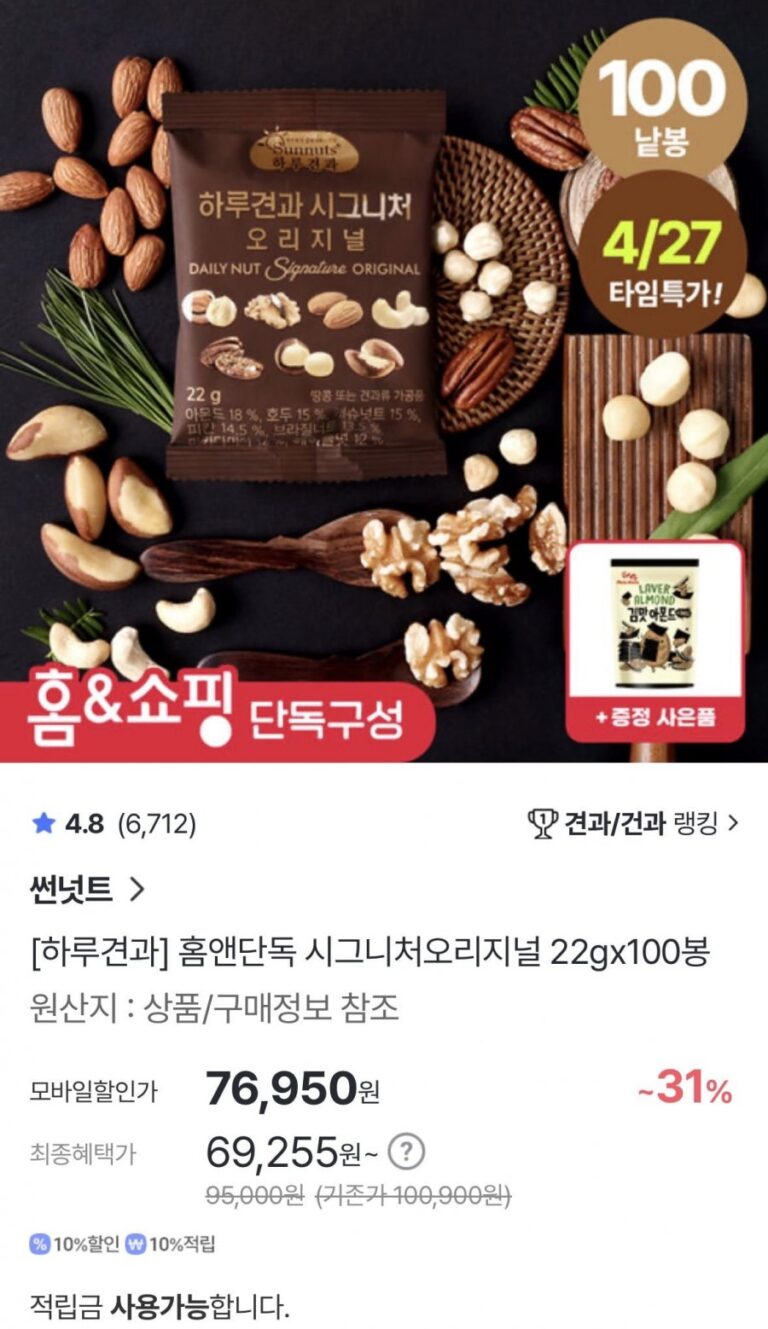Open the 썬넛트 brand page
768x1329 pixels.
click(x=88, y=888)
